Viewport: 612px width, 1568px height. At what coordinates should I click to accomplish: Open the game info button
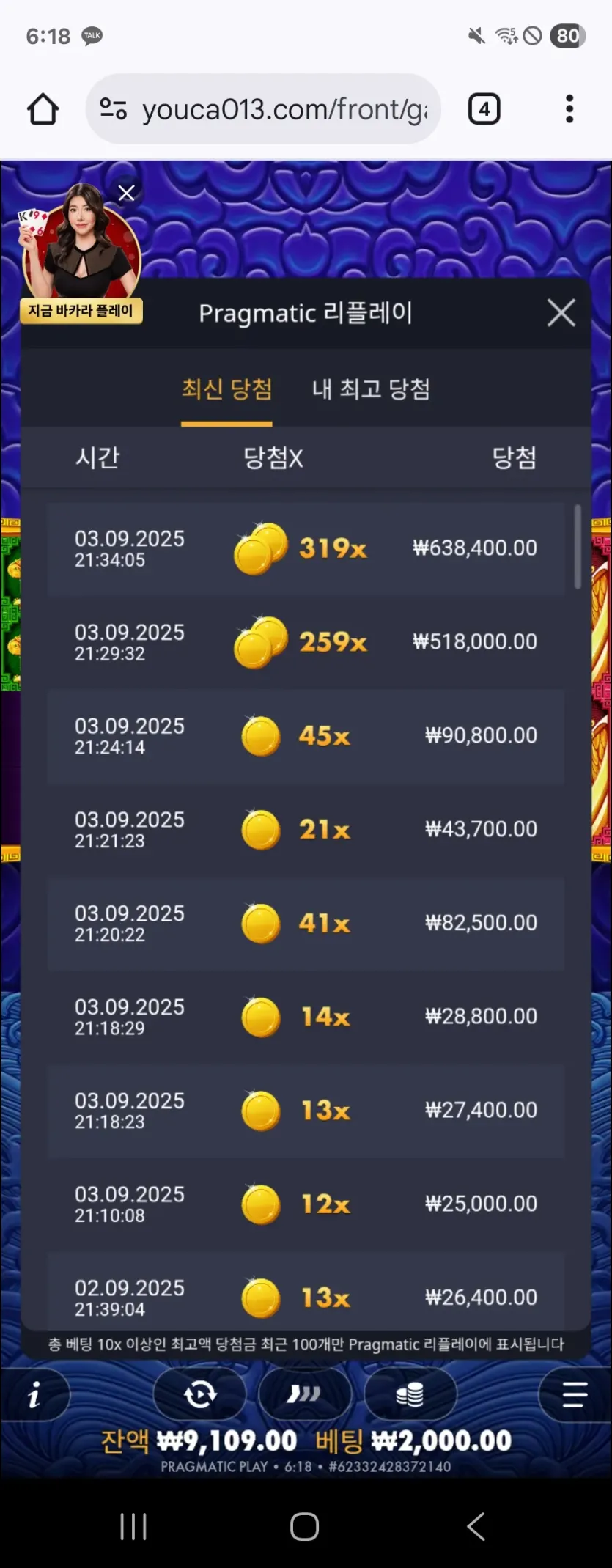35,1394
